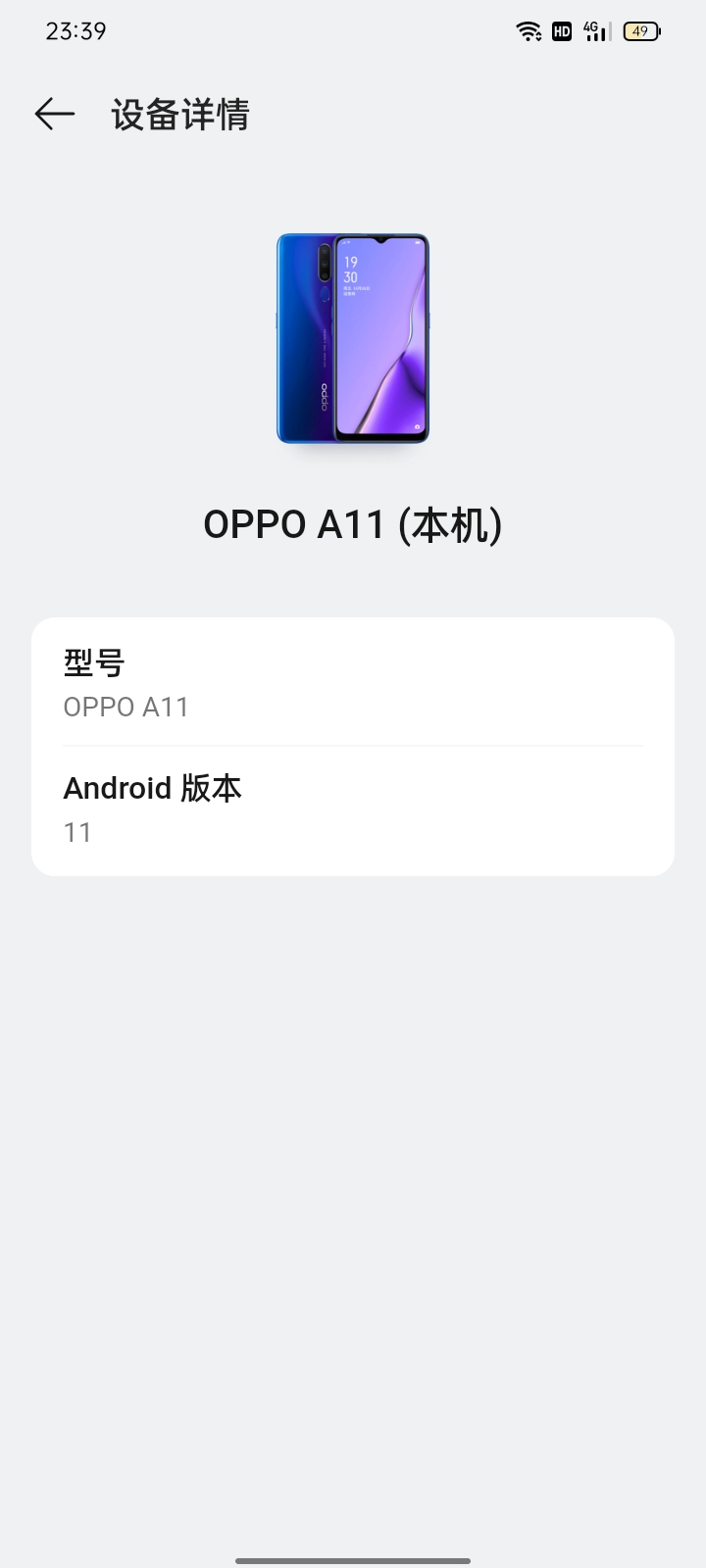Screen dimensions: 706x1568
Task: Tap the Wi-Fi signal icon in status bar
Action: (x=529, y=30)
